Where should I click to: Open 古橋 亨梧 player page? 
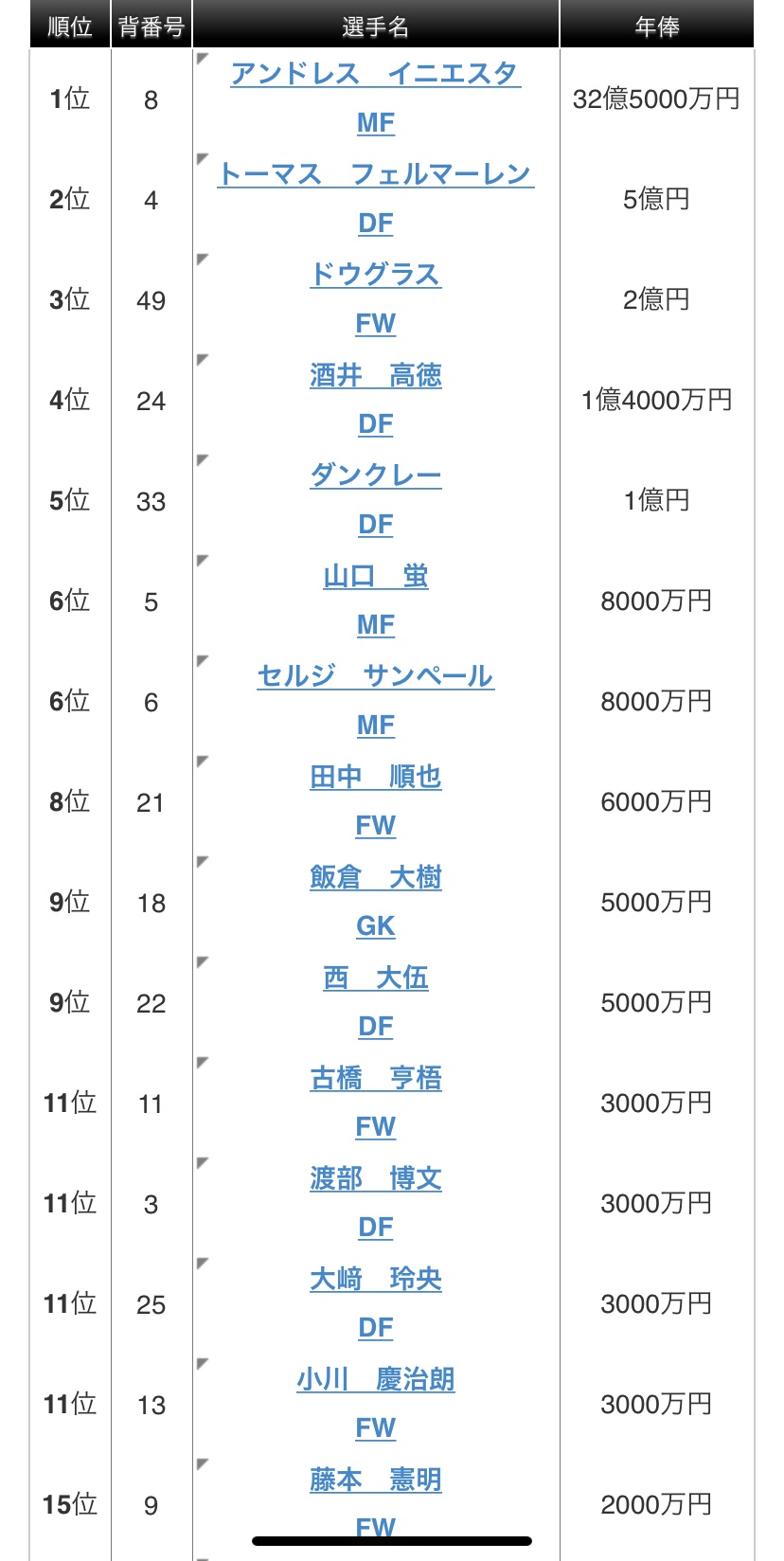tap(375, 1078)
